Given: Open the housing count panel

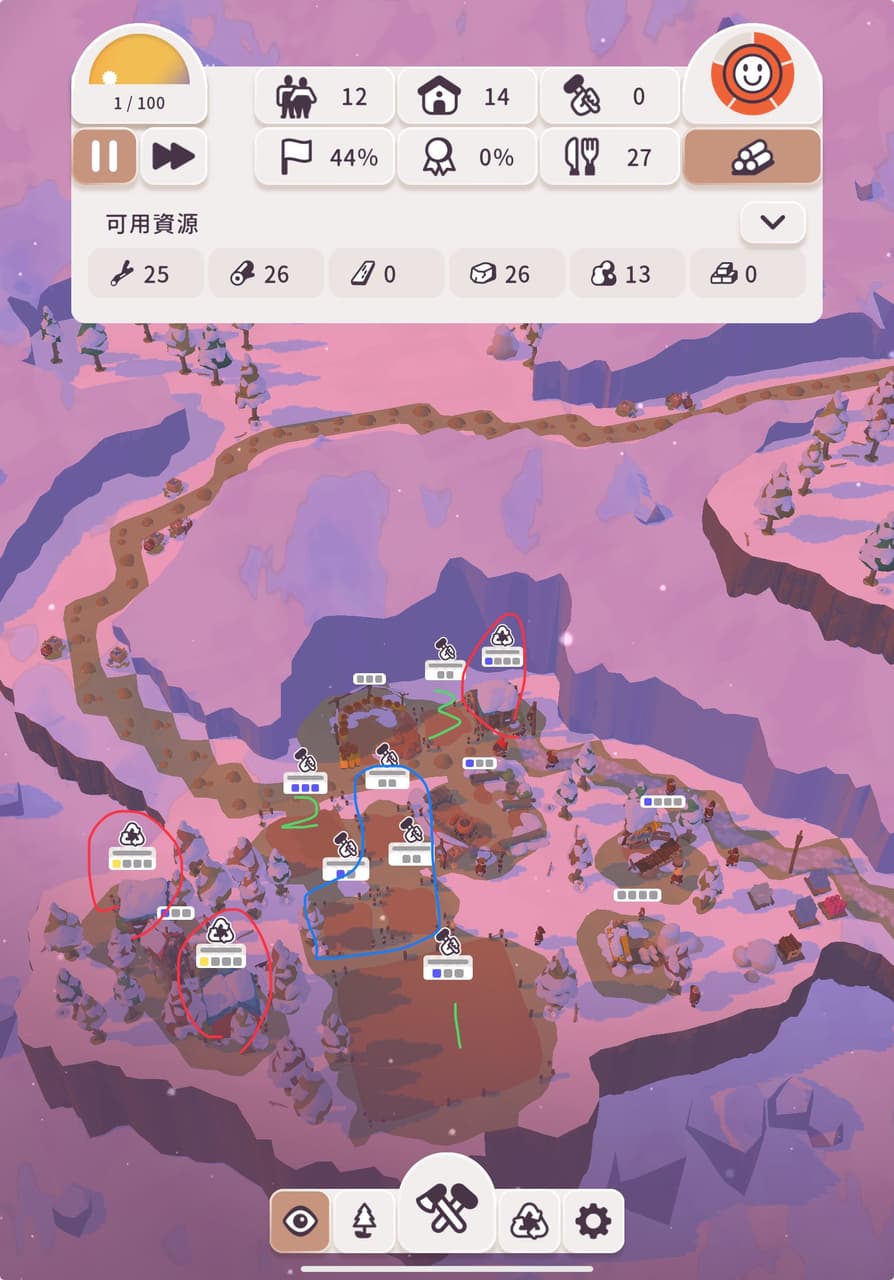Looking at the screenshot, I should (465, 97).
